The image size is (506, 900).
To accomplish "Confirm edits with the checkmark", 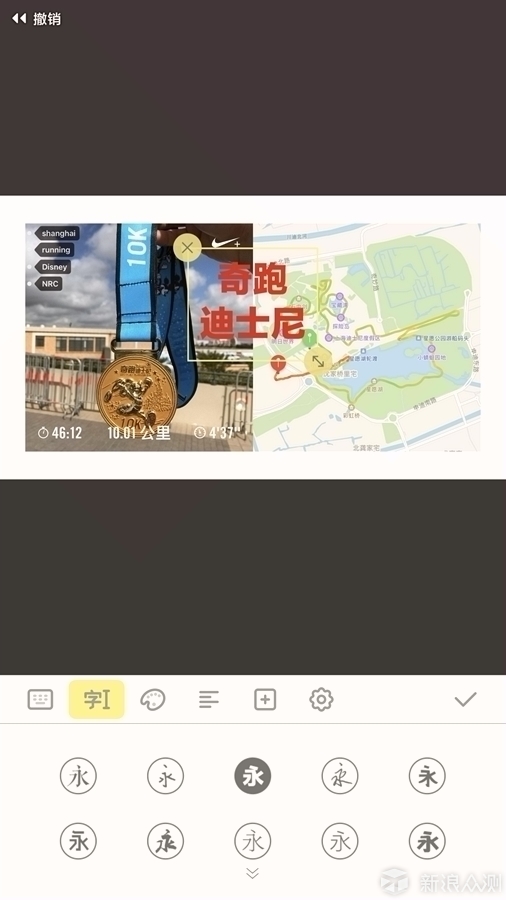I will (x=465, y=699).
